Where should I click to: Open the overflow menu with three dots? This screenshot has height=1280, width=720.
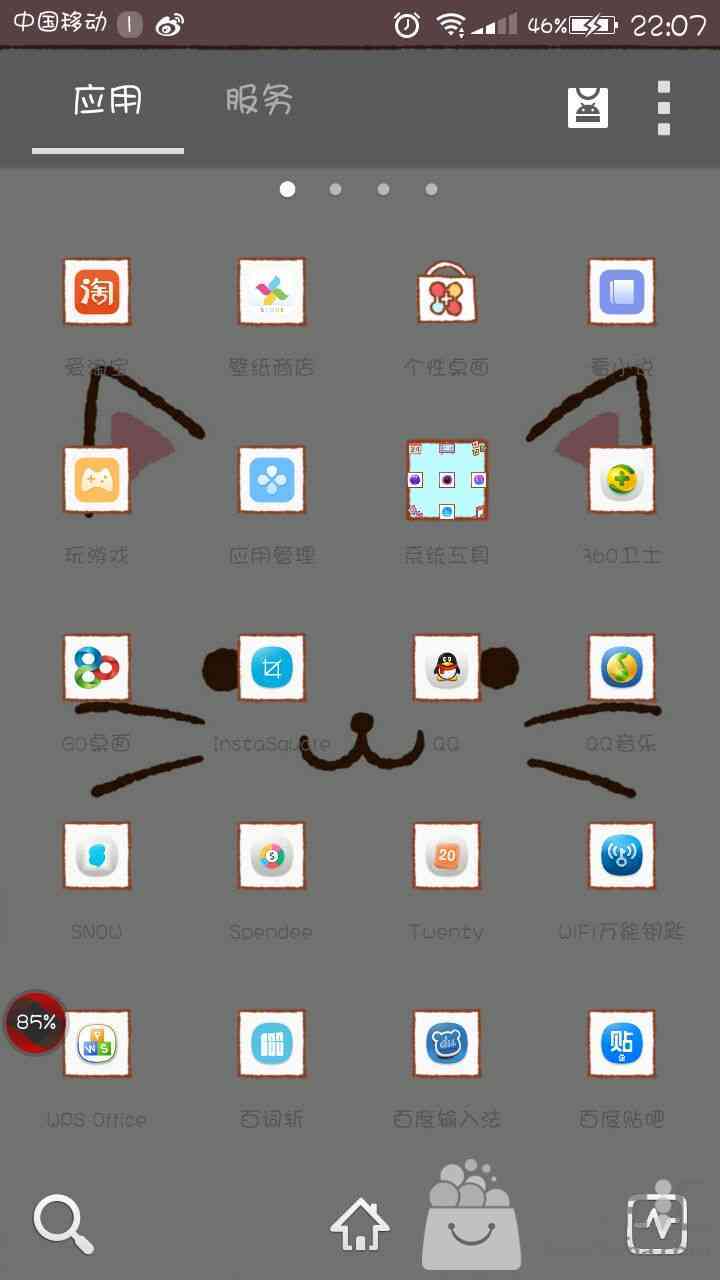[x=663, y=107]
